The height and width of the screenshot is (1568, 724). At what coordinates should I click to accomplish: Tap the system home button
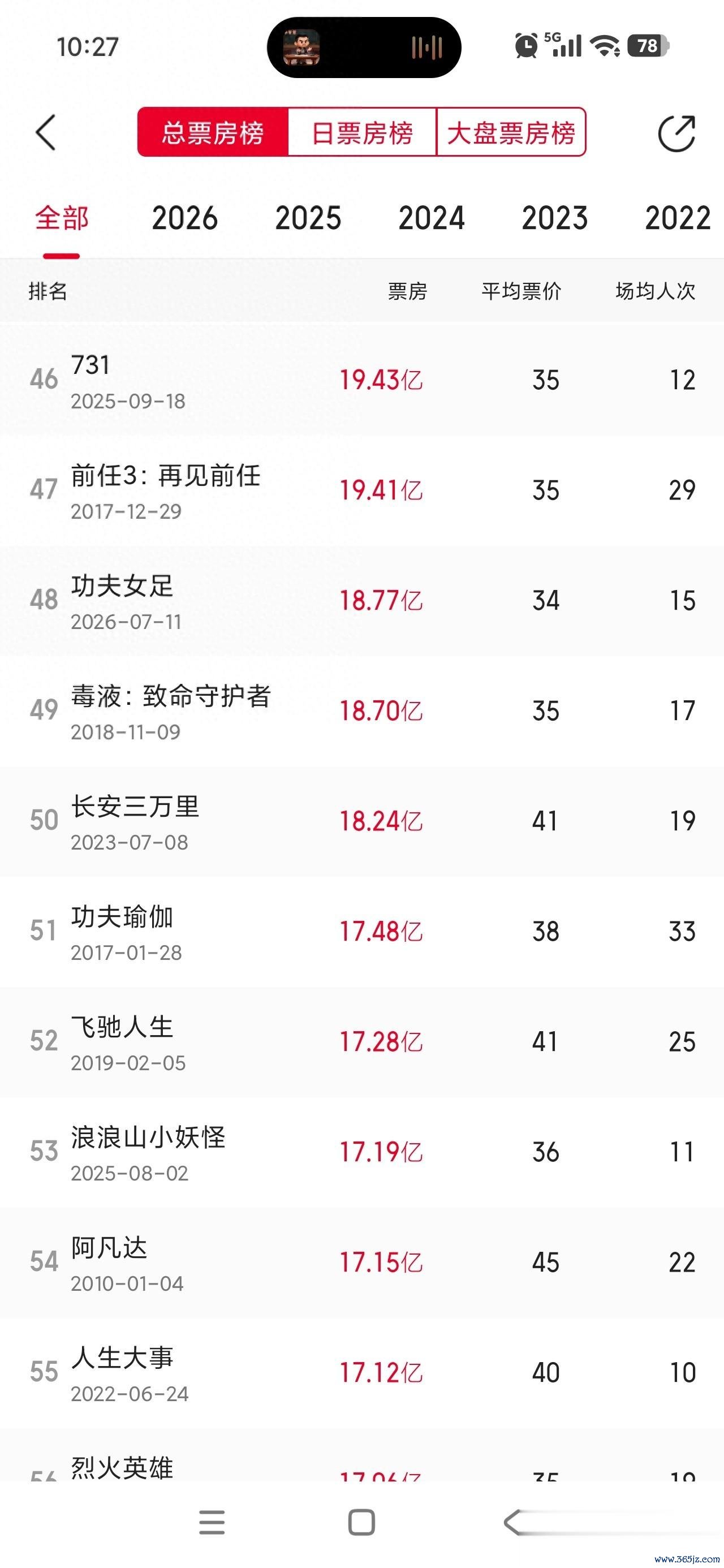(x=361, y=1522)
